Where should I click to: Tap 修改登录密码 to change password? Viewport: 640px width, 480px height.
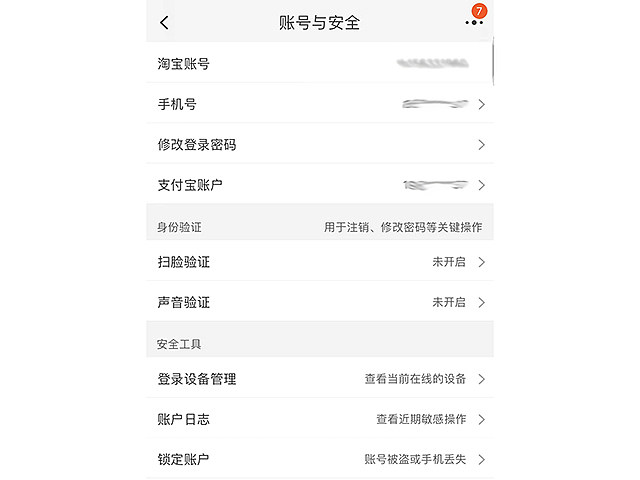pos(320,144)
